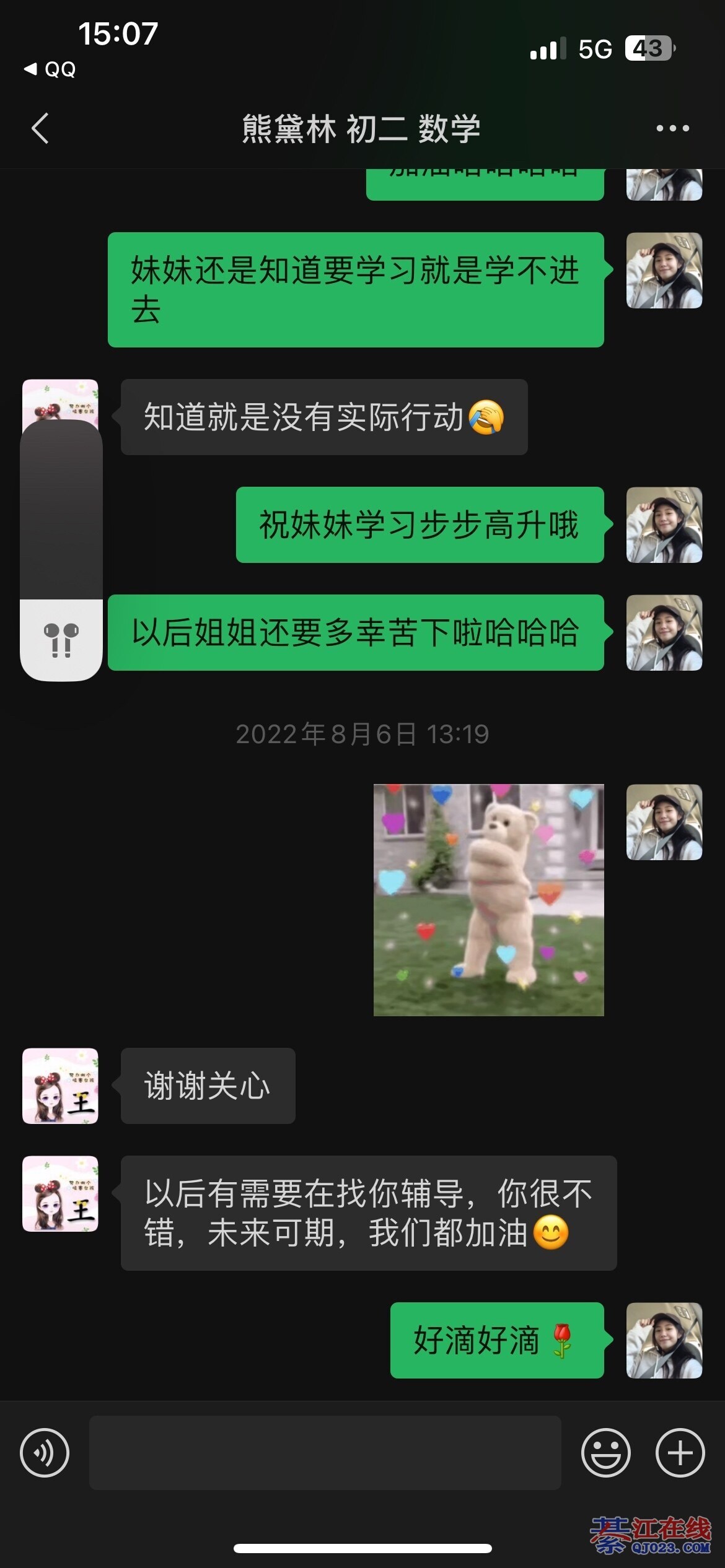The width and height of the screenshot is (725, 1568).
Task: Open the emoji sticker panel
Action: click(x=605, y=1453)
